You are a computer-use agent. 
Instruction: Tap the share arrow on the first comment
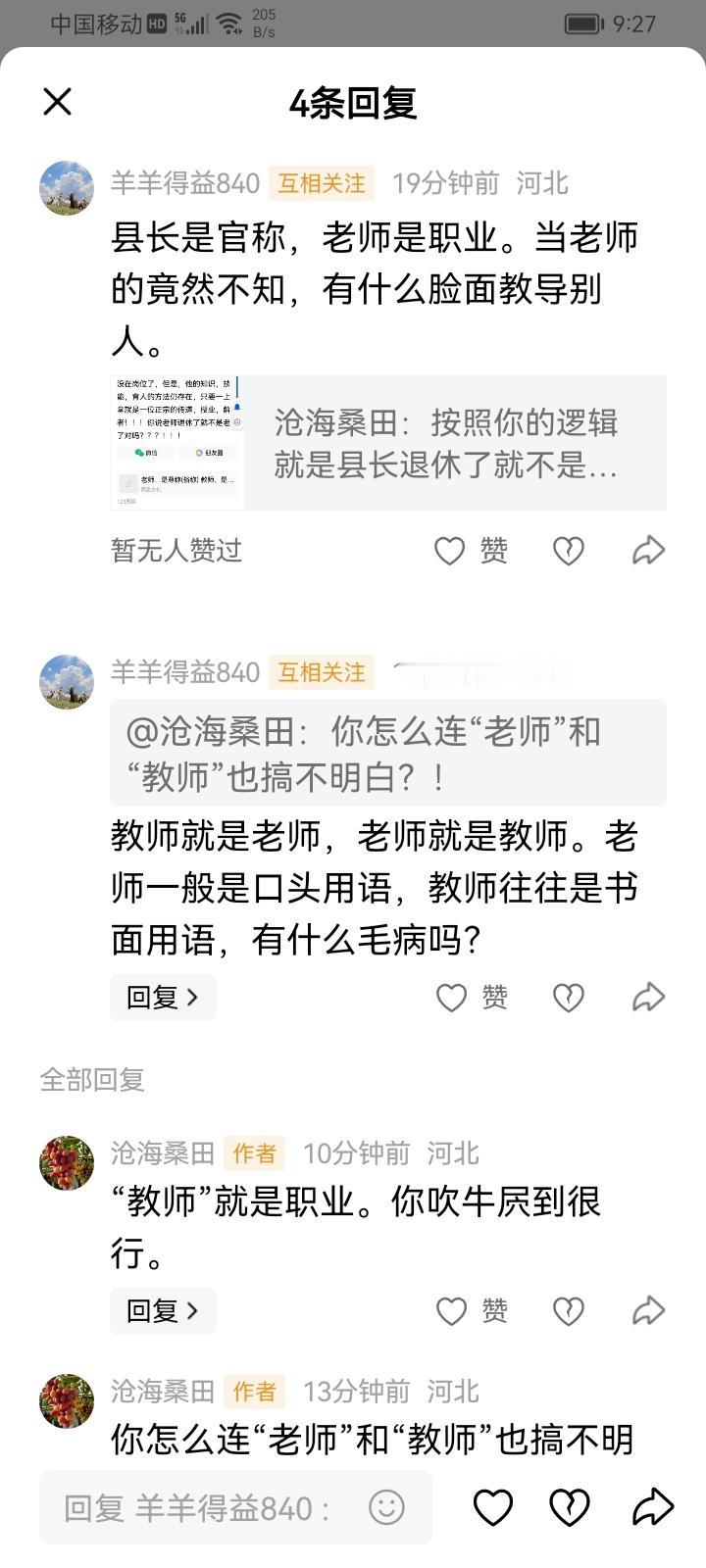coord(648,550)
